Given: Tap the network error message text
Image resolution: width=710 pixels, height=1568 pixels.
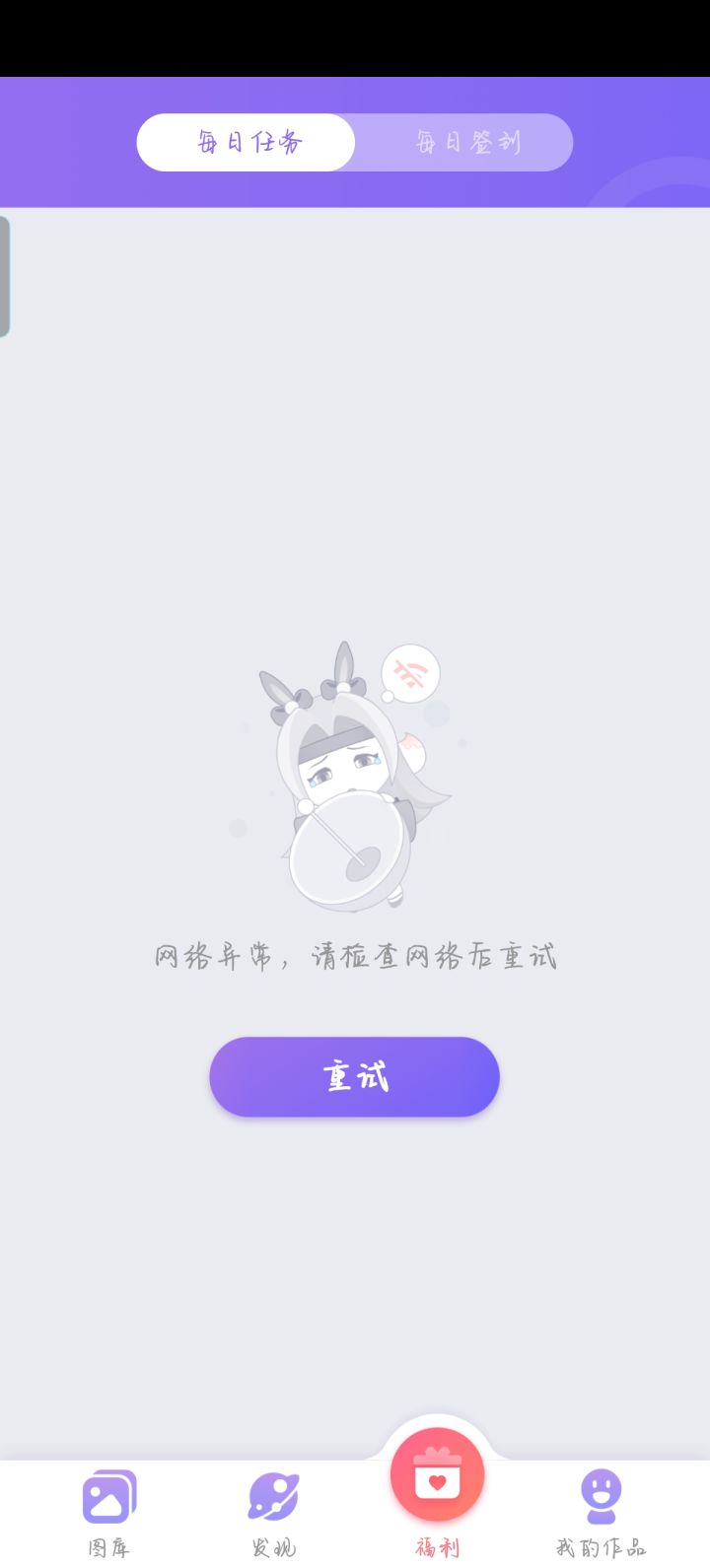Looking at the screenshot, I should pyautogui.click(x=355, y=956).
